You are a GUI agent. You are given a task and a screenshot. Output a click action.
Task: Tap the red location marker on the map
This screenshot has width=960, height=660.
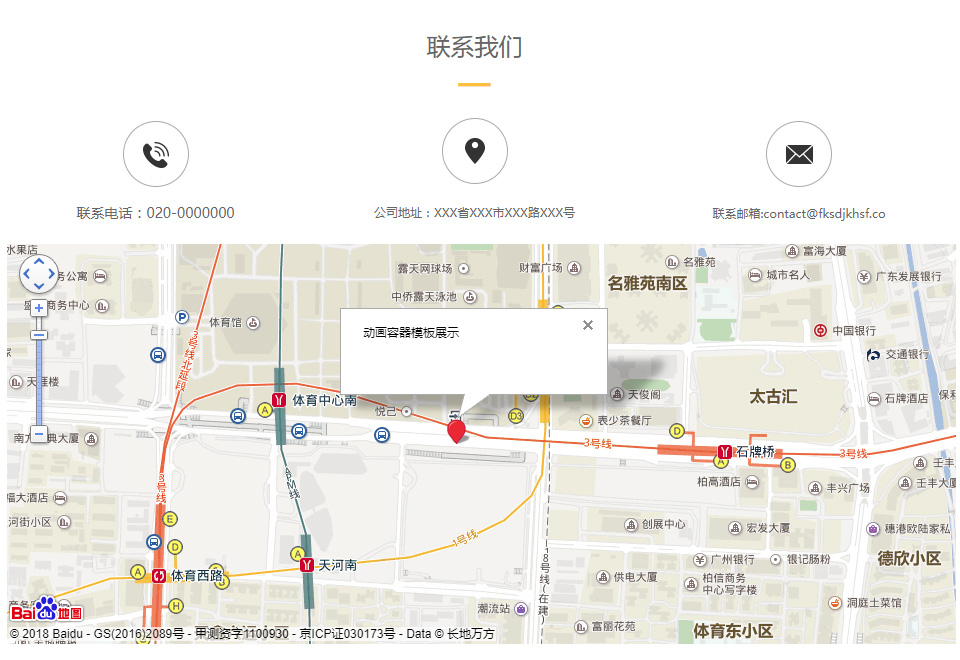click(x=456, y=430)
